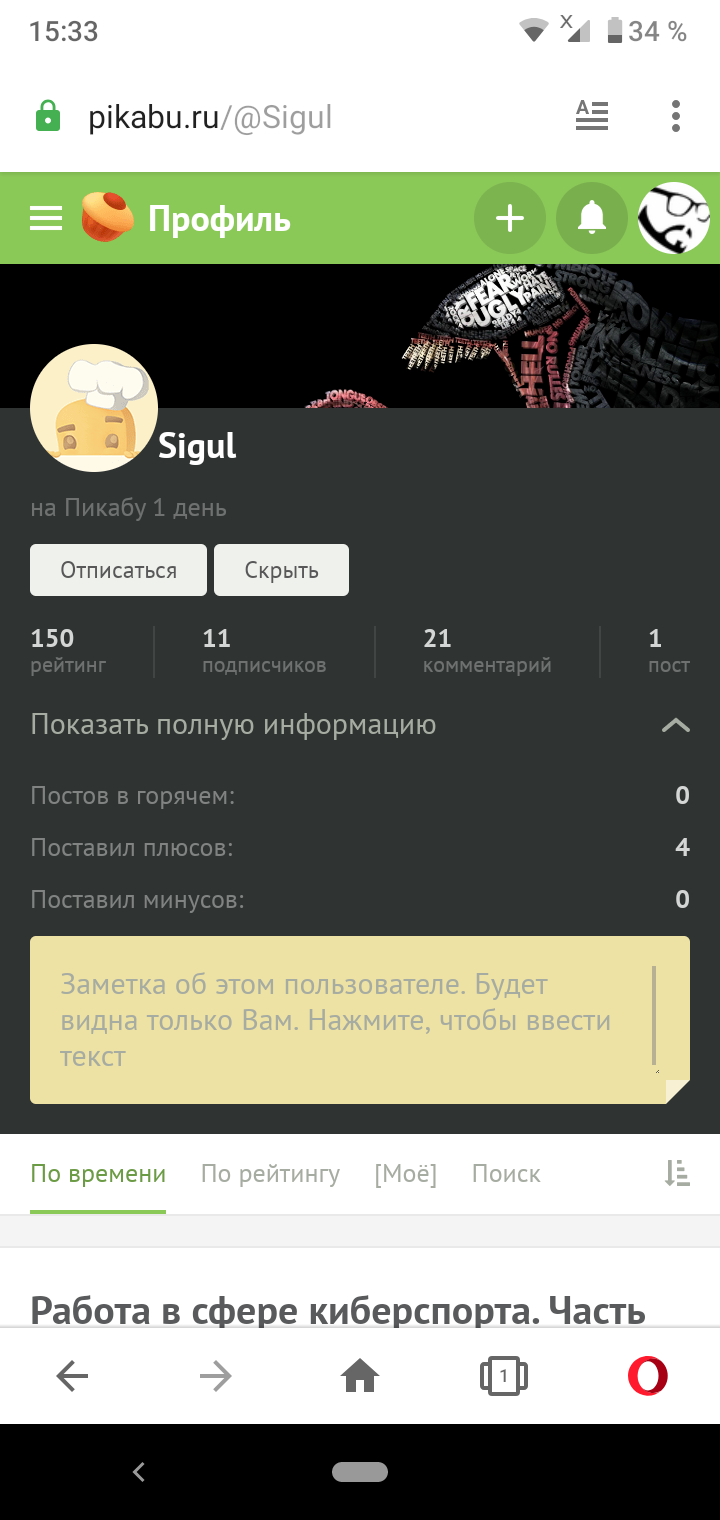Tap the Отписаться button
Image resolution: width=720 pixels, height=1520 pixels.
click(x=118, y=570)
